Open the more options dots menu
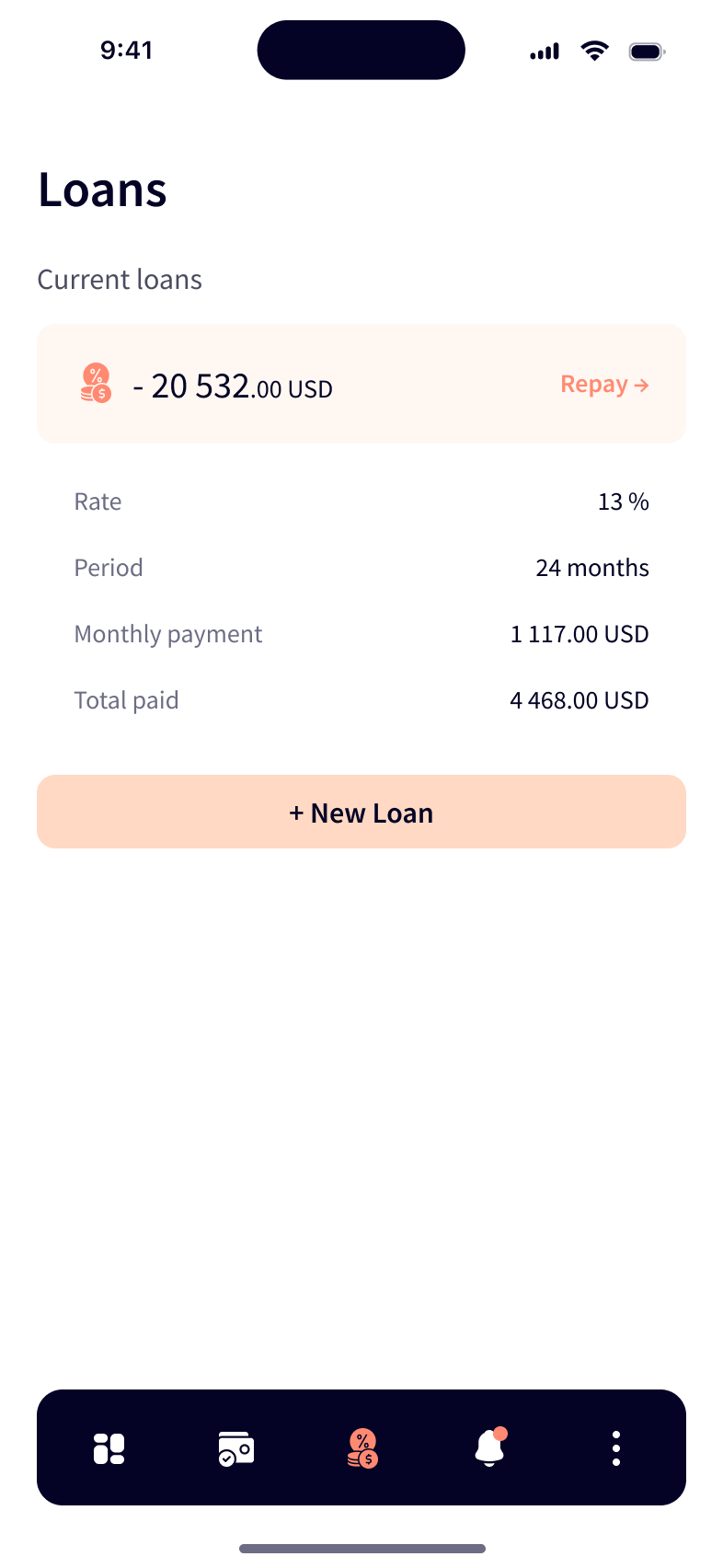Image resolution: width=723 pixels, height=1568 pixels. coord(616,1448)
